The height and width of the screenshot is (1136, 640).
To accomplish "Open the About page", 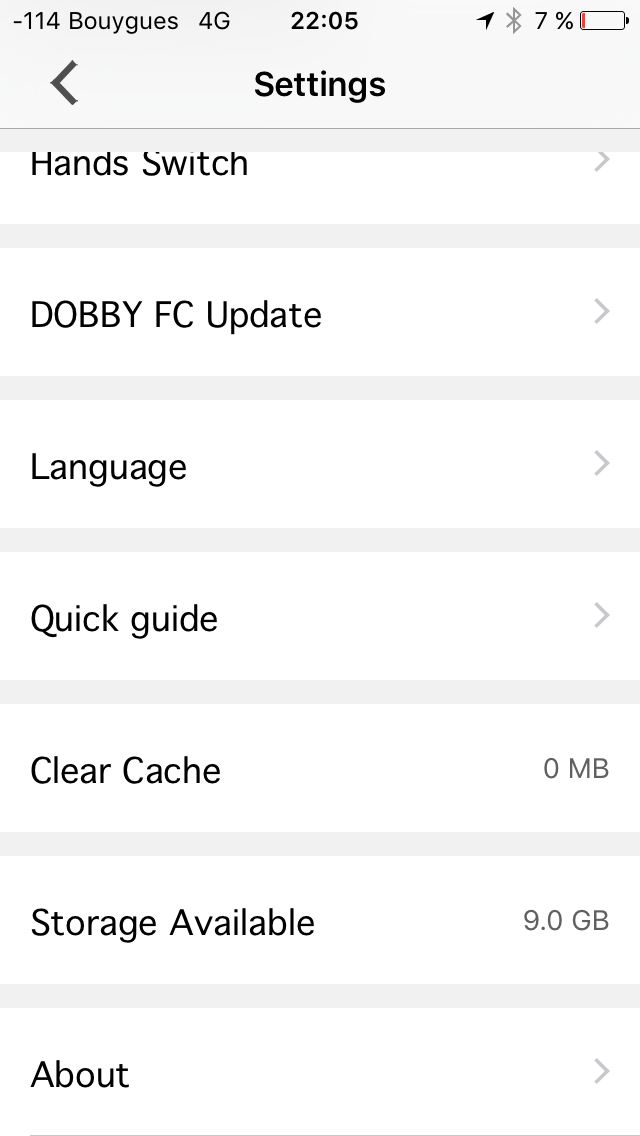I will coord(320,1072).
